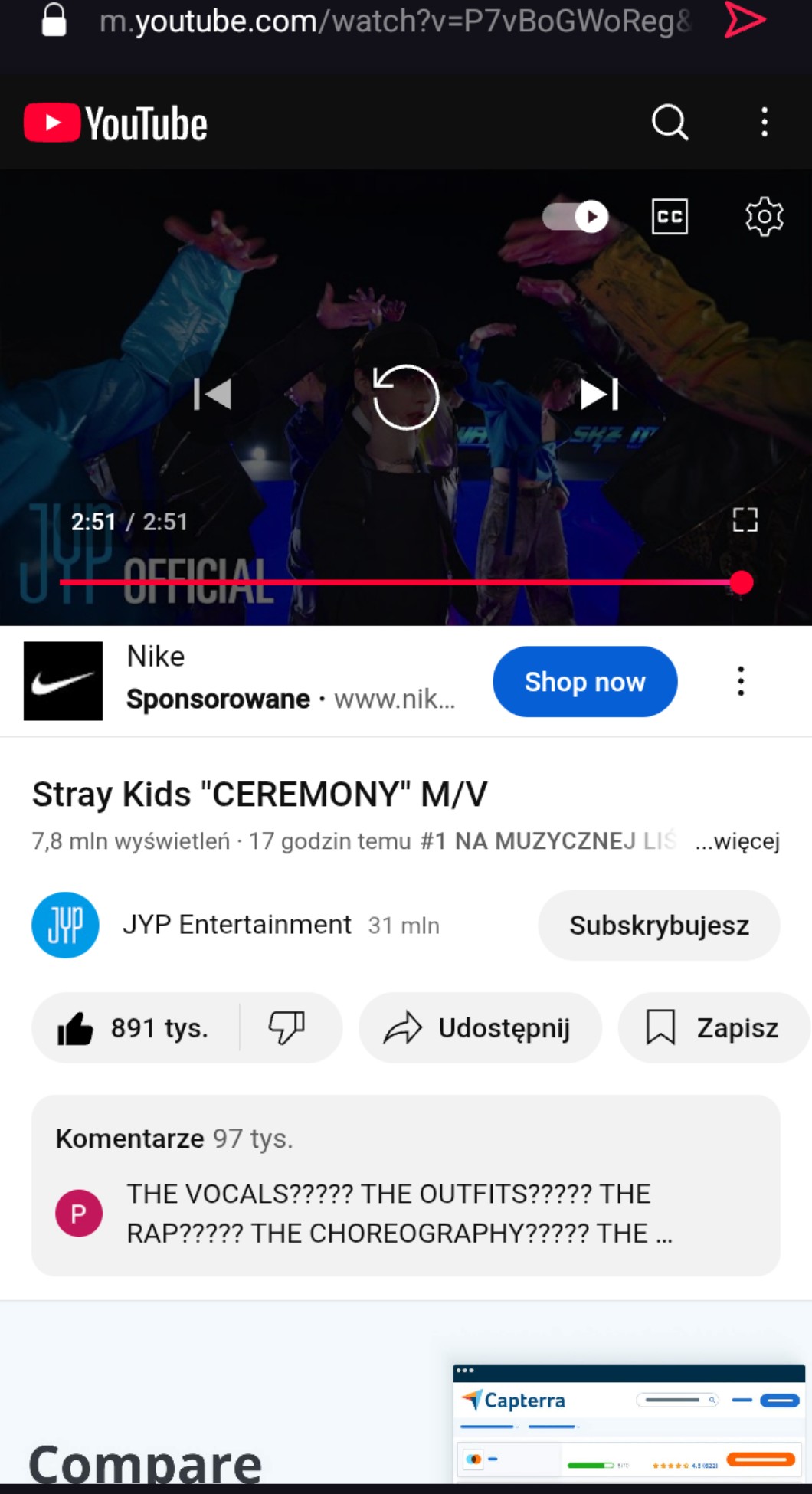
Task: Save video with Zapisz
Action: coord(712,1028)
